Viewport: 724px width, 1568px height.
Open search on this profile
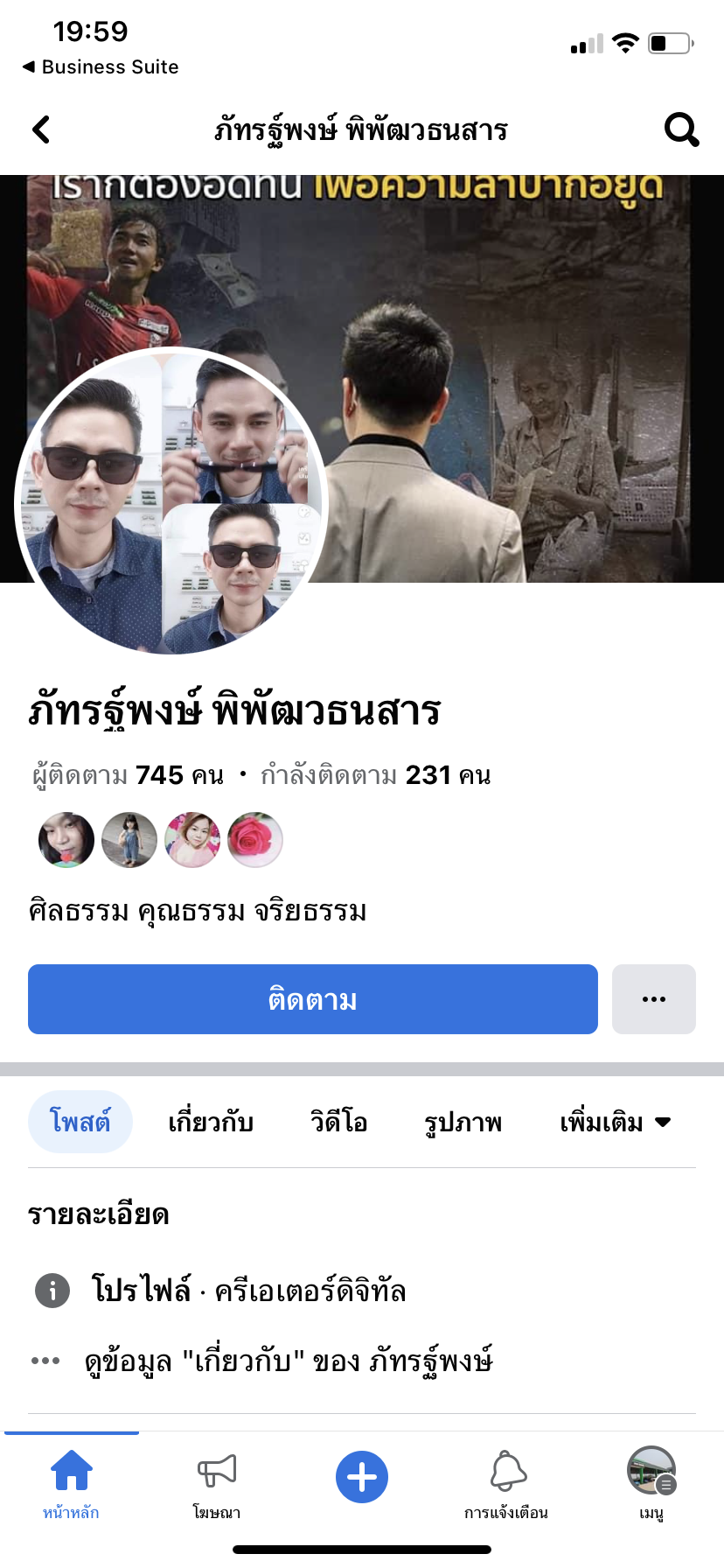coord(681,129)
